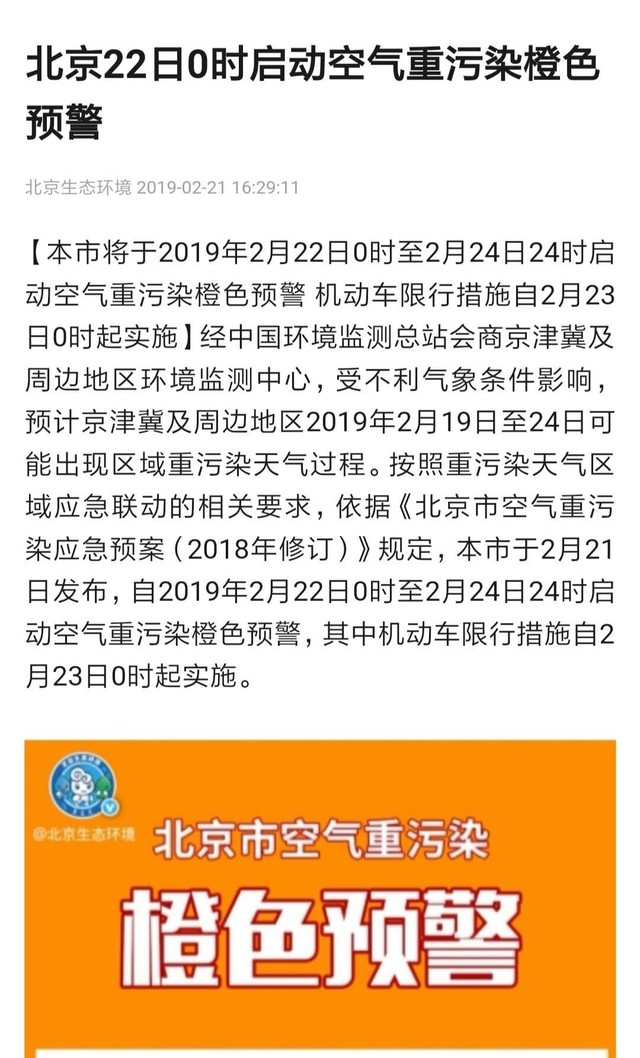Open the orange 橙色预警 poster image
The image size is (640, 1058).
320,899
